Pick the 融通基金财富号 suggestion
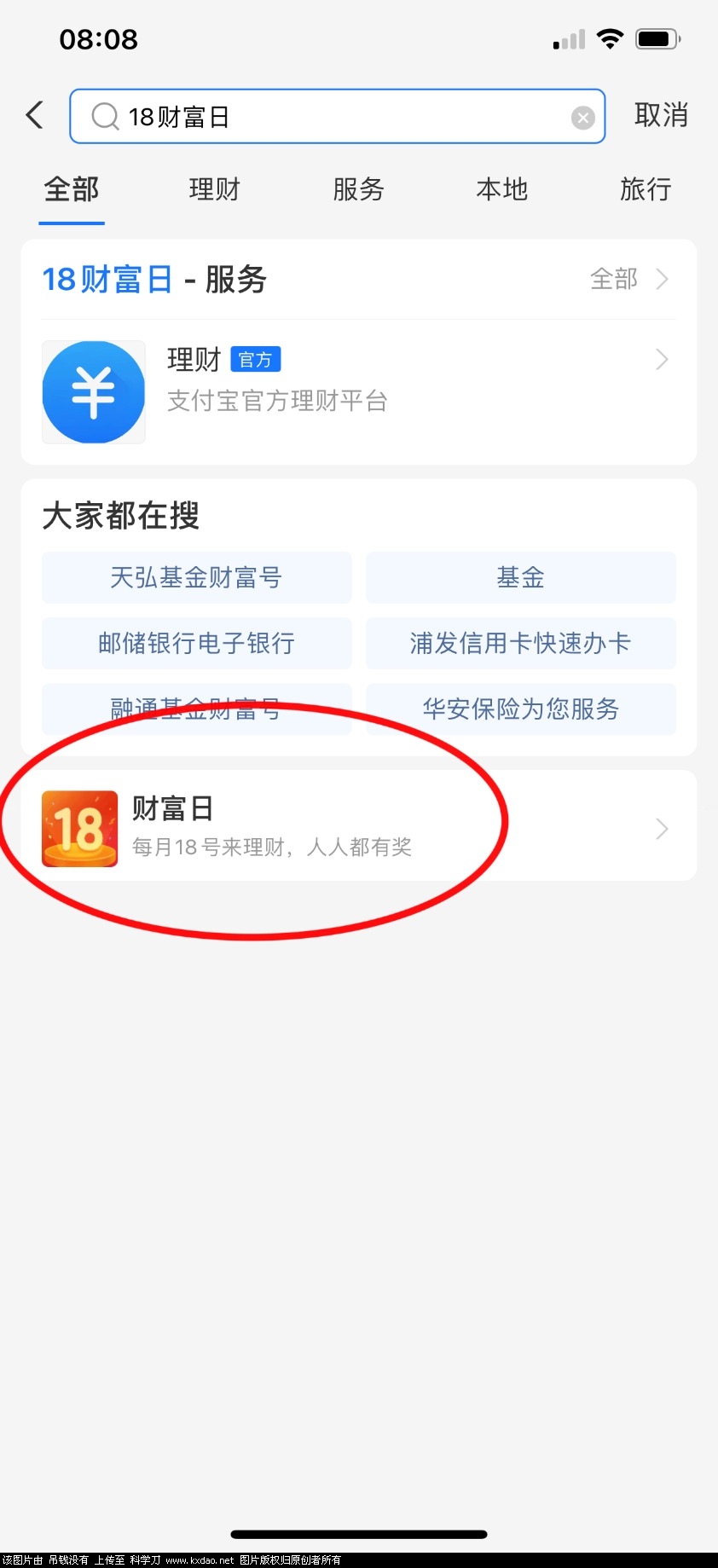Image resolution: width=718 pixels, height=1568 pixels. pyautogui.click(x=196, y=709)
